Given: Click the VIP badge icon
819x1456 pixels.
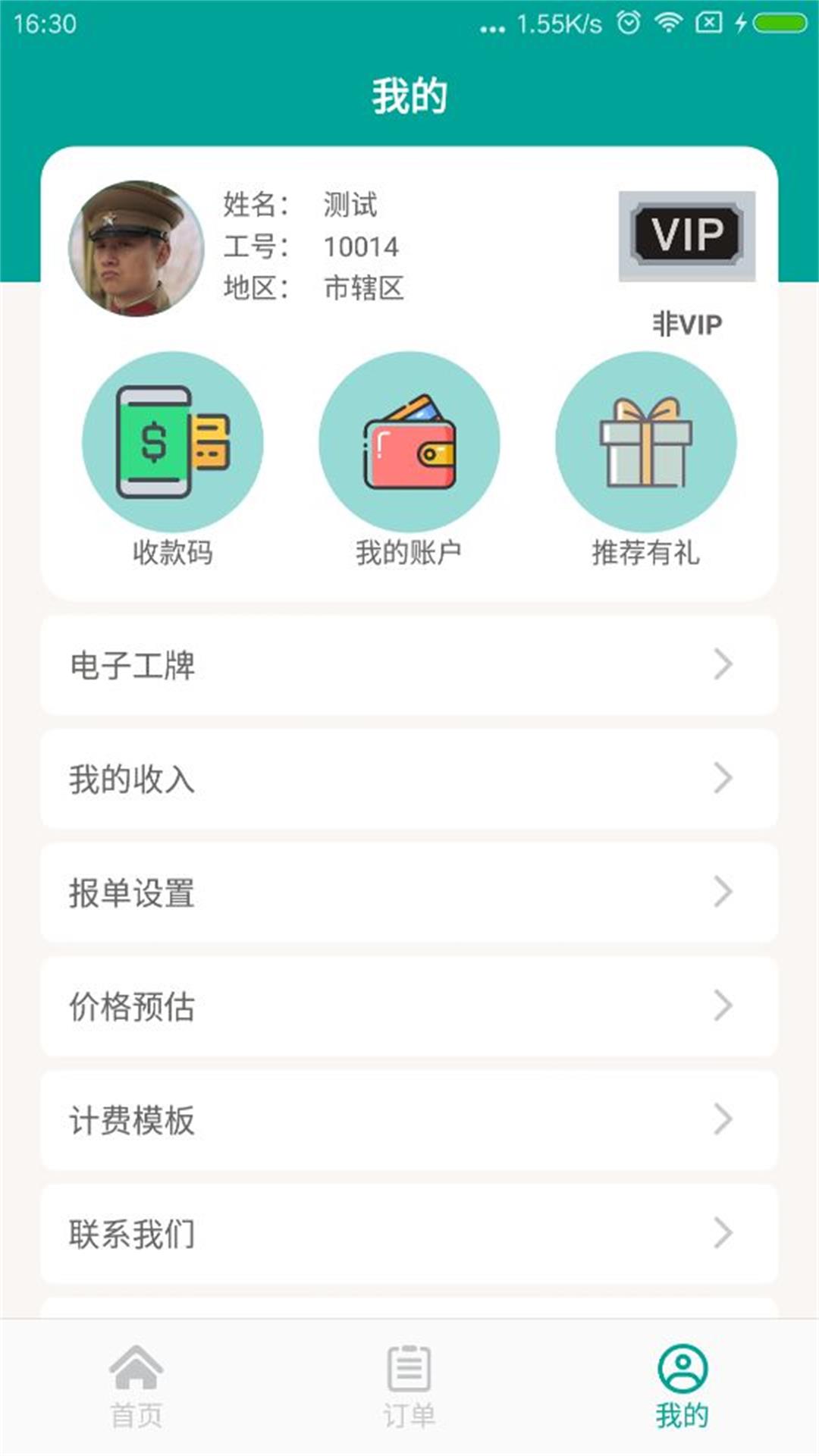Looking at the screenshot, I should pyautogui.click(x=686, y=237).
